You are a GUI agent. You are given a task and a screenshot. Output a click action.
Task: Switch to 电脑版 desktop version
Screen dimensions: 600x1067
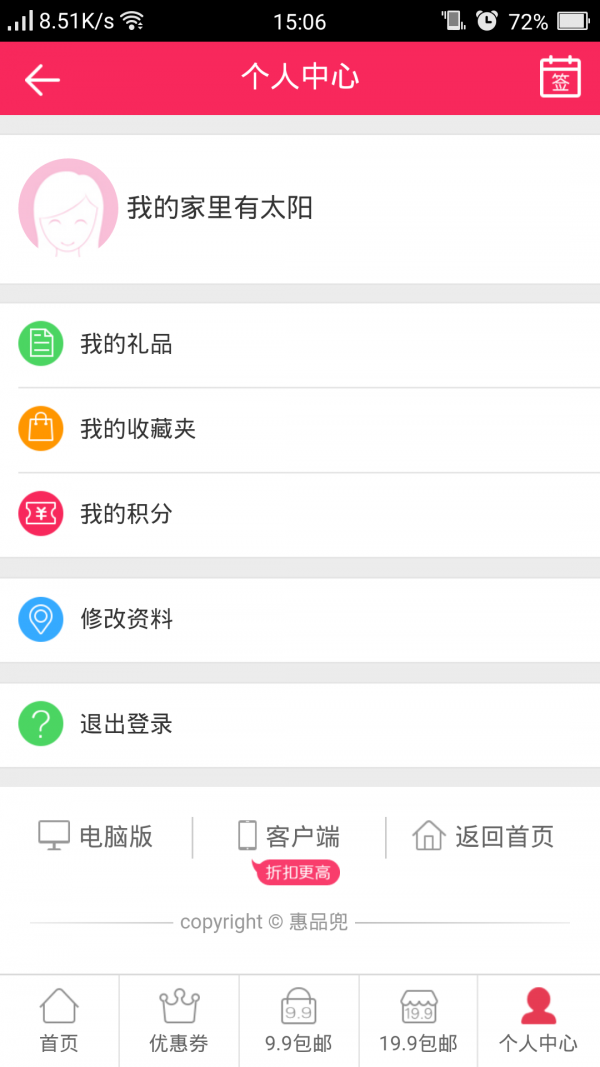point(96,836)
